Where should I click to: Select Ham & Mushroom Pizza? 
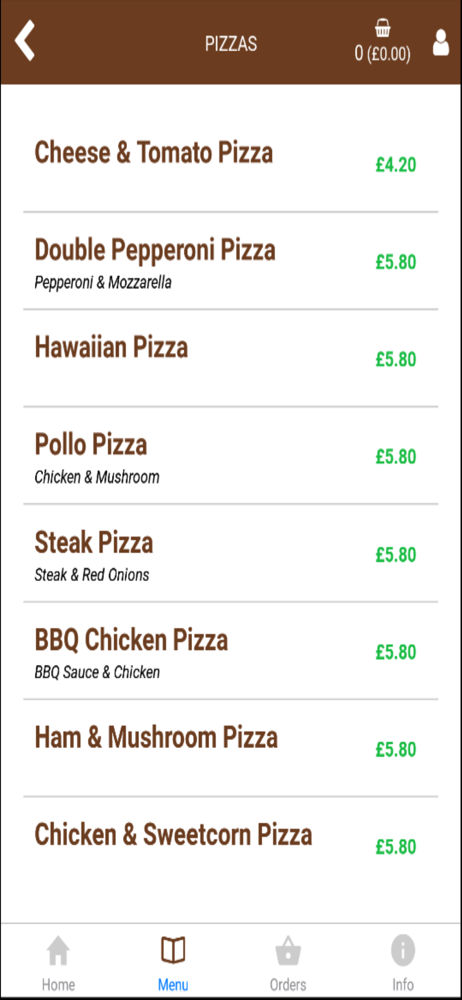[231, 748]
